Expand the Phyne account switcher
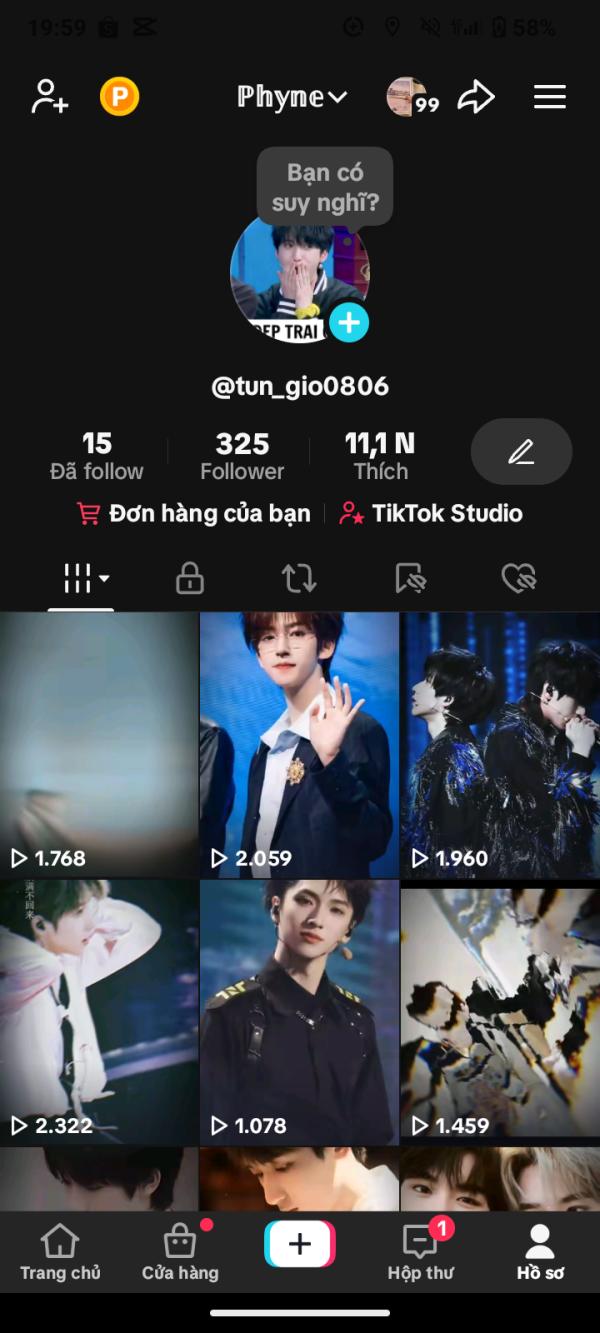600x1333 pixels. click(x=292, y=97)
